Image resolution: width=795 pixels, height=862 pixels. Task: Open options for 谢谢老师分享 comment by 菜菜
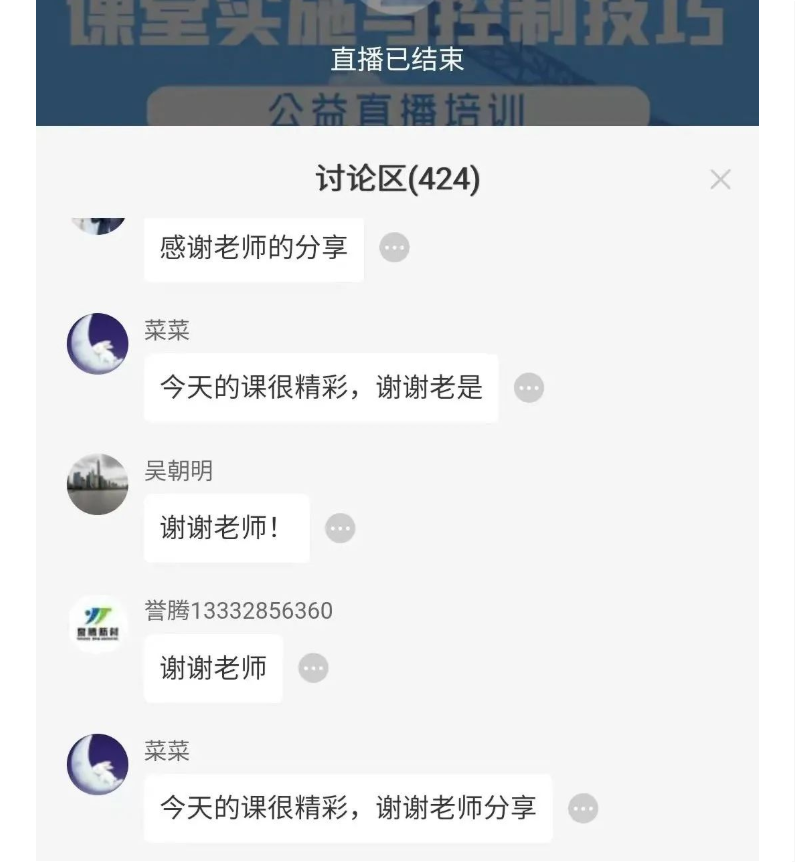pos(582,808)
